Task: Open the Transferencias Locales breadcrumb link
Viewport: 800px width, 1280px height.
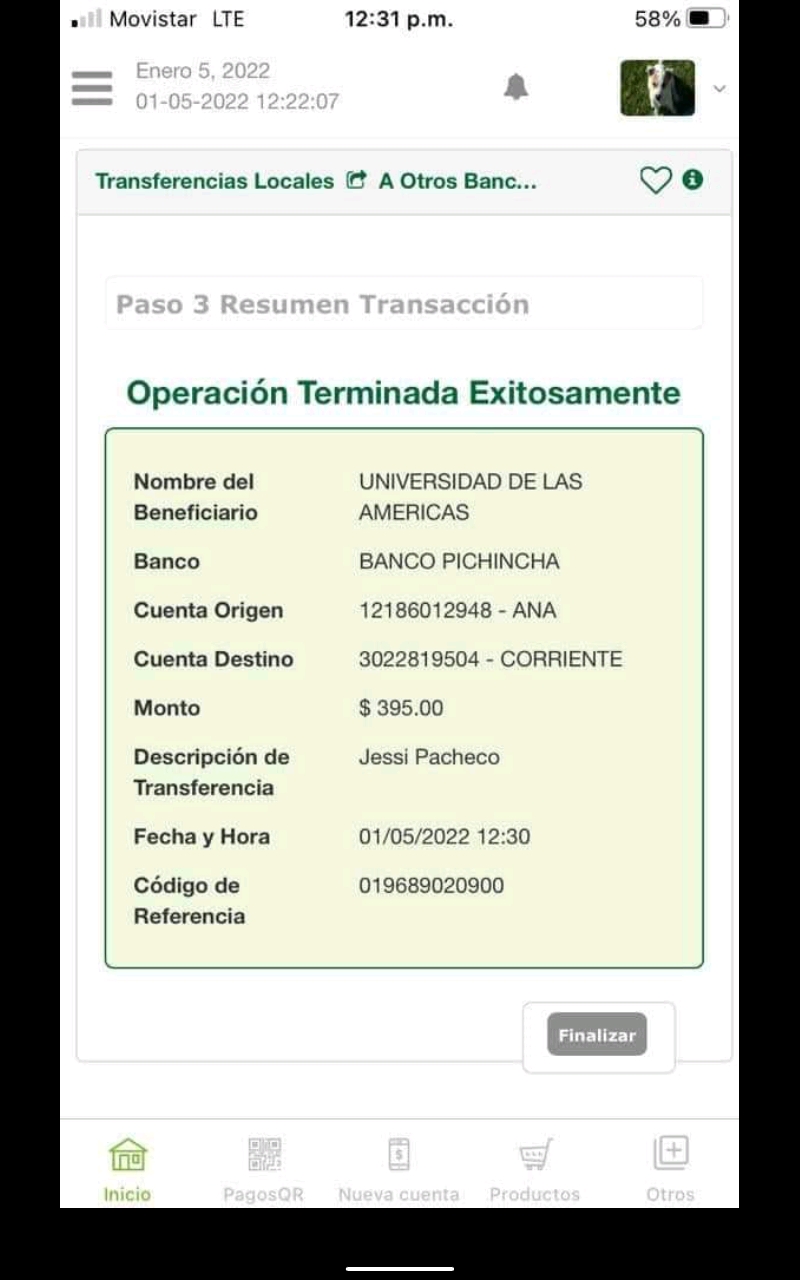Action: coord(214,181)
